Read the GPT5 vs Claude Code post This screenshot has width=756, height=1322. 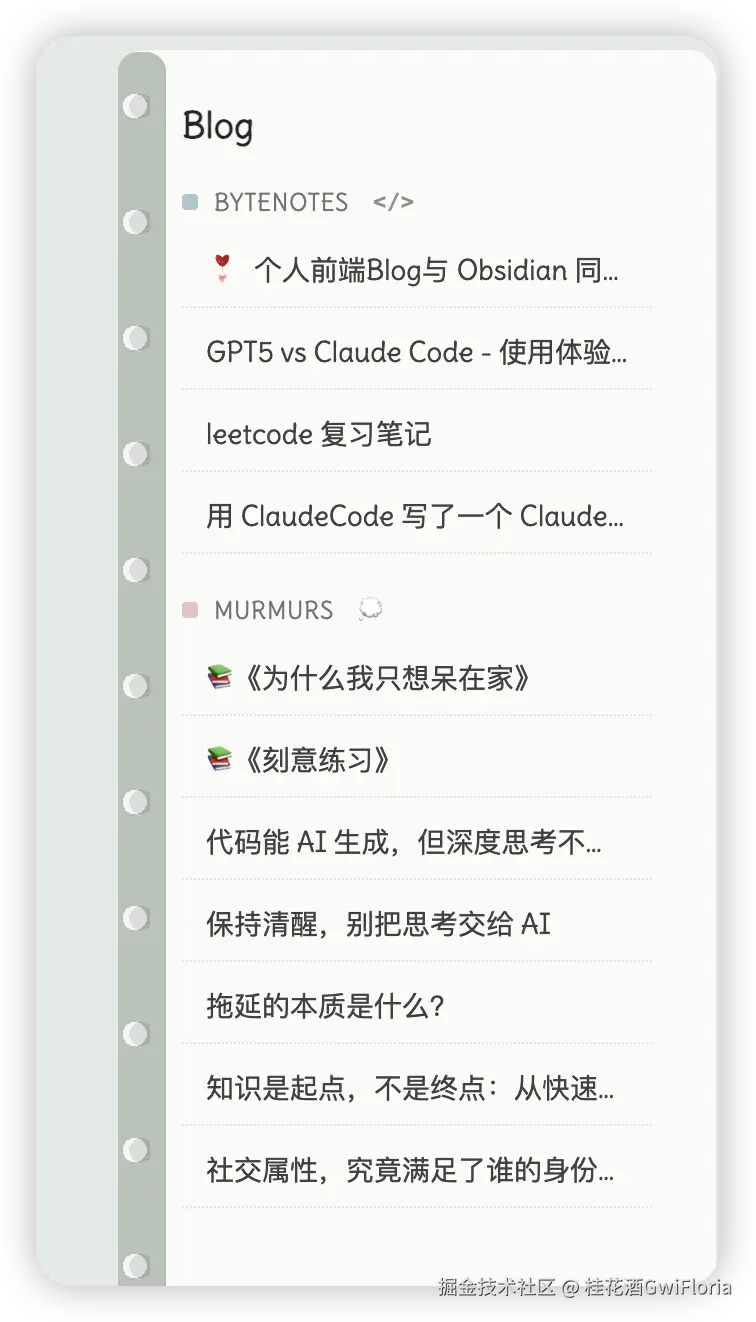coord(416,352)
